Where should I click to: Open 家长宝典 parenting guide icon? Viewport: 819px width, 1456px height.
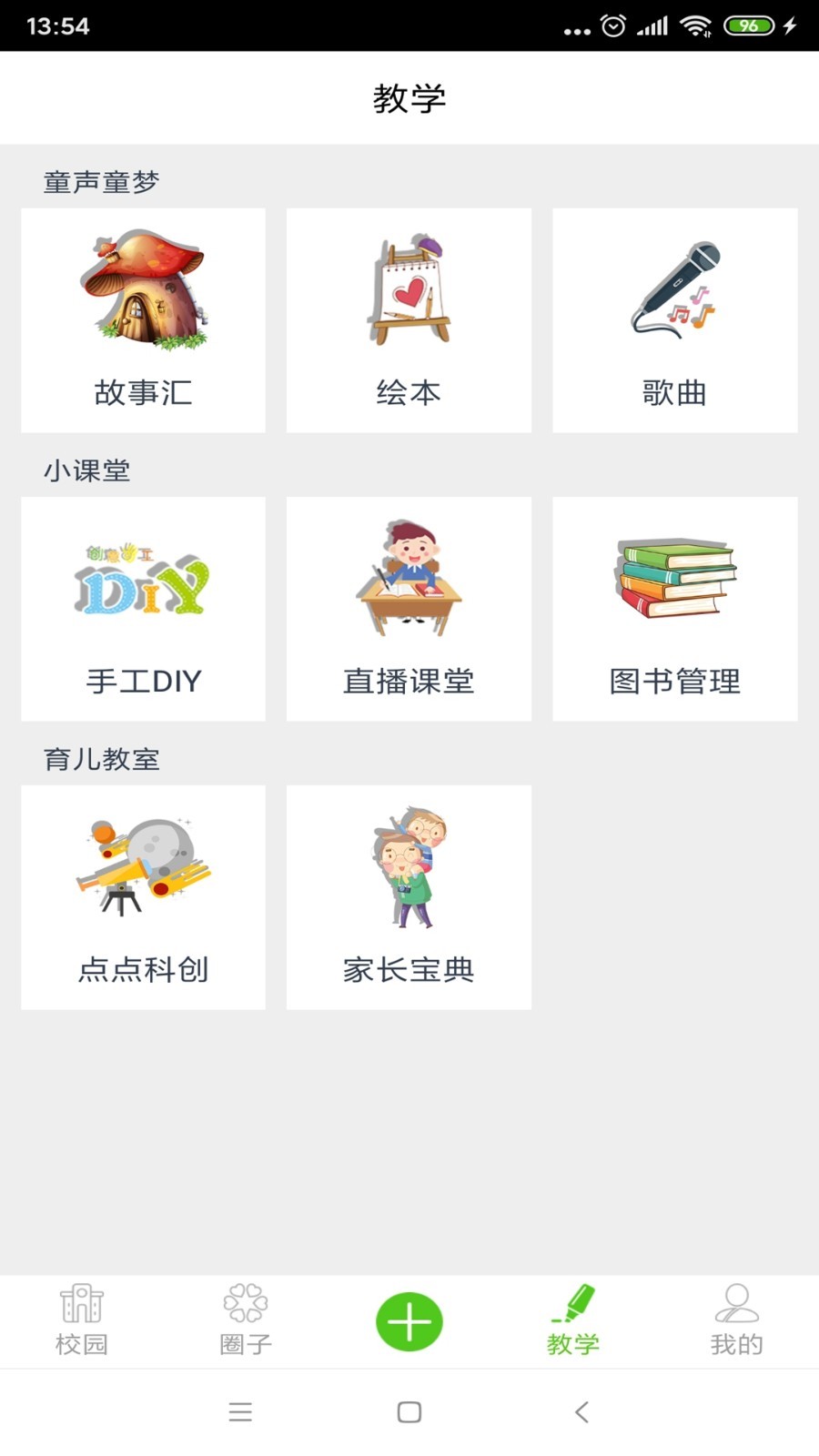click(408, 866)
